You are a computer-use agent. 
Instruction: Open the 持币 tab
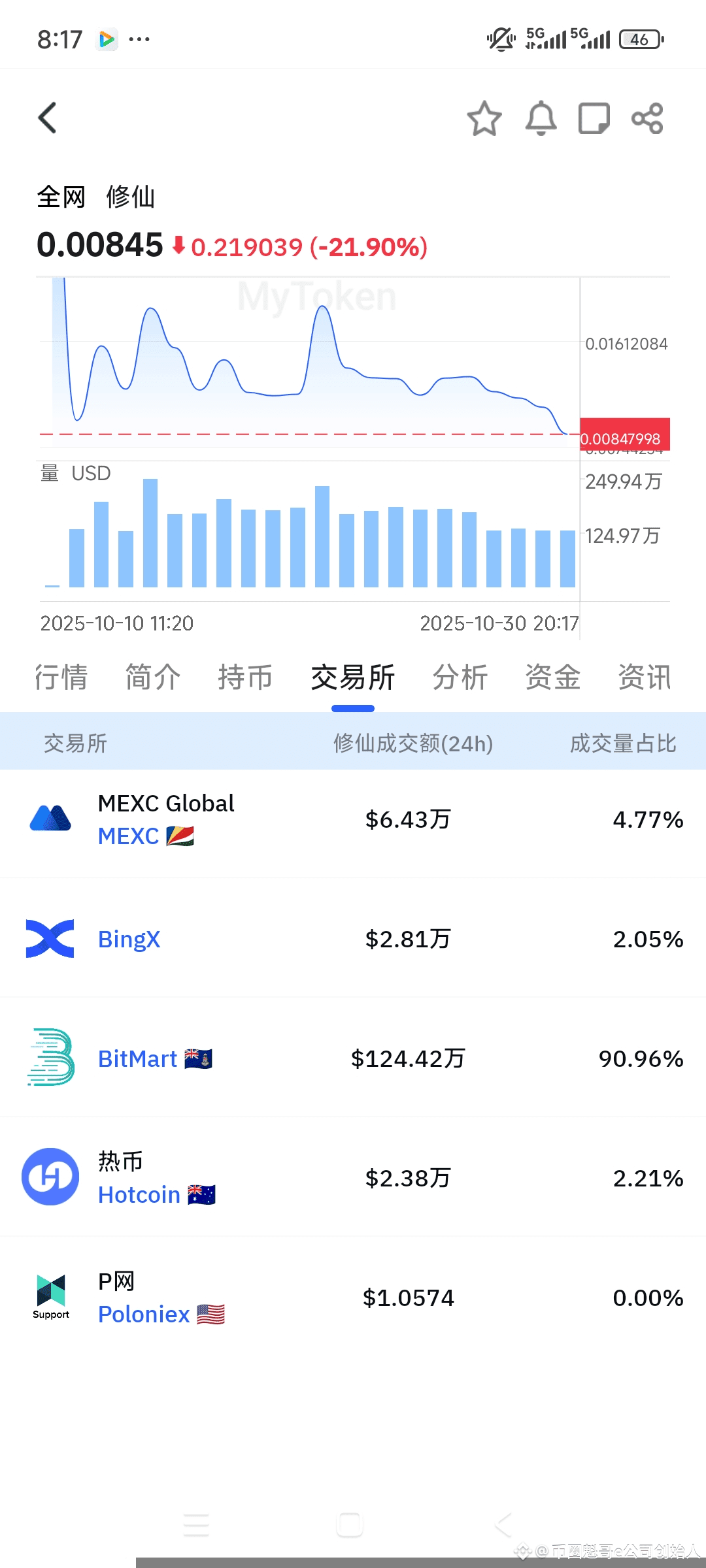point(245,677)
